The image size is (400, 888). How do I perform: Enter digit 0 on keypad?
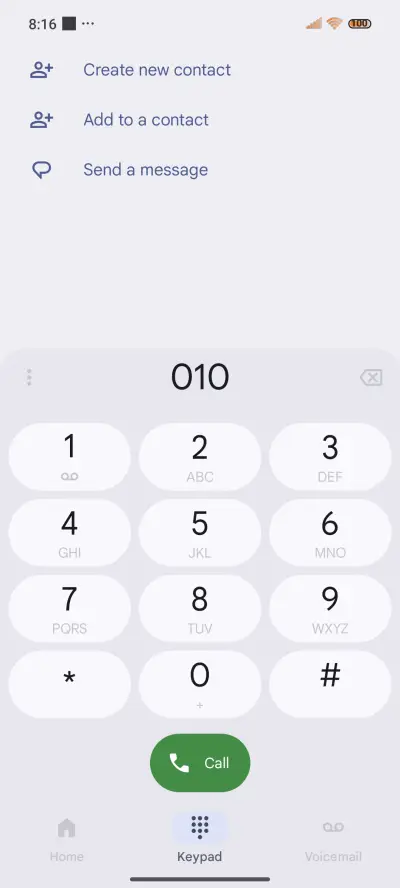(200, 684)
